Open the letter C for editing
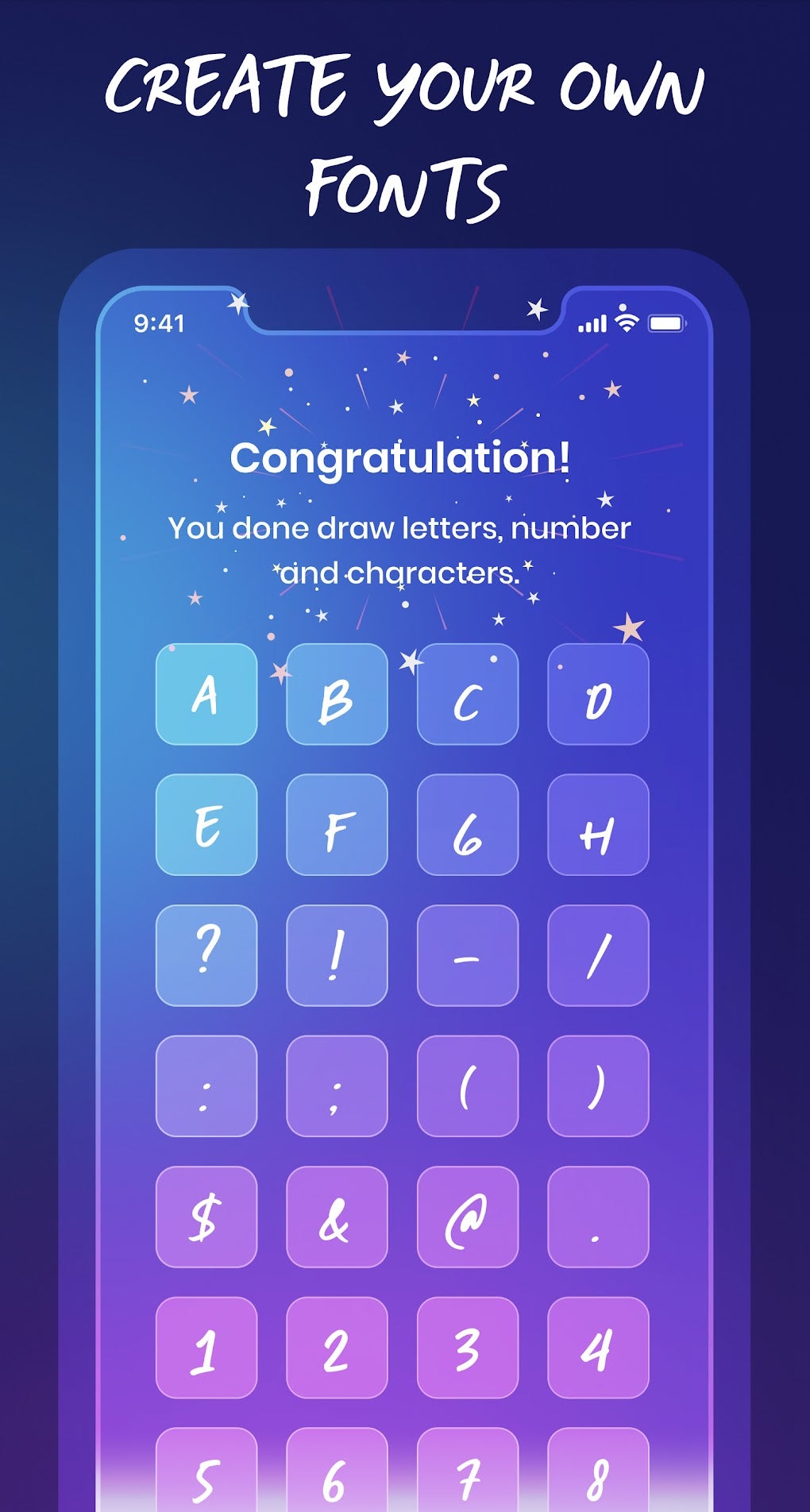This screenshot has width=810, height=1512. pos(468,696)
